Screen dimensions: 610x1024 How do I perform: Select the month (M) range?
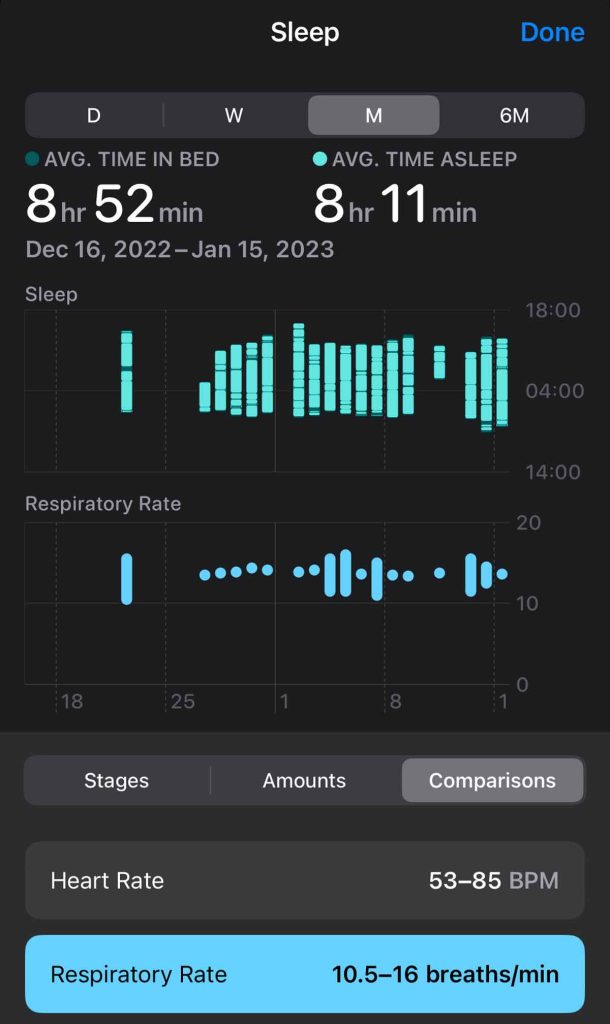tap(373, 115)
